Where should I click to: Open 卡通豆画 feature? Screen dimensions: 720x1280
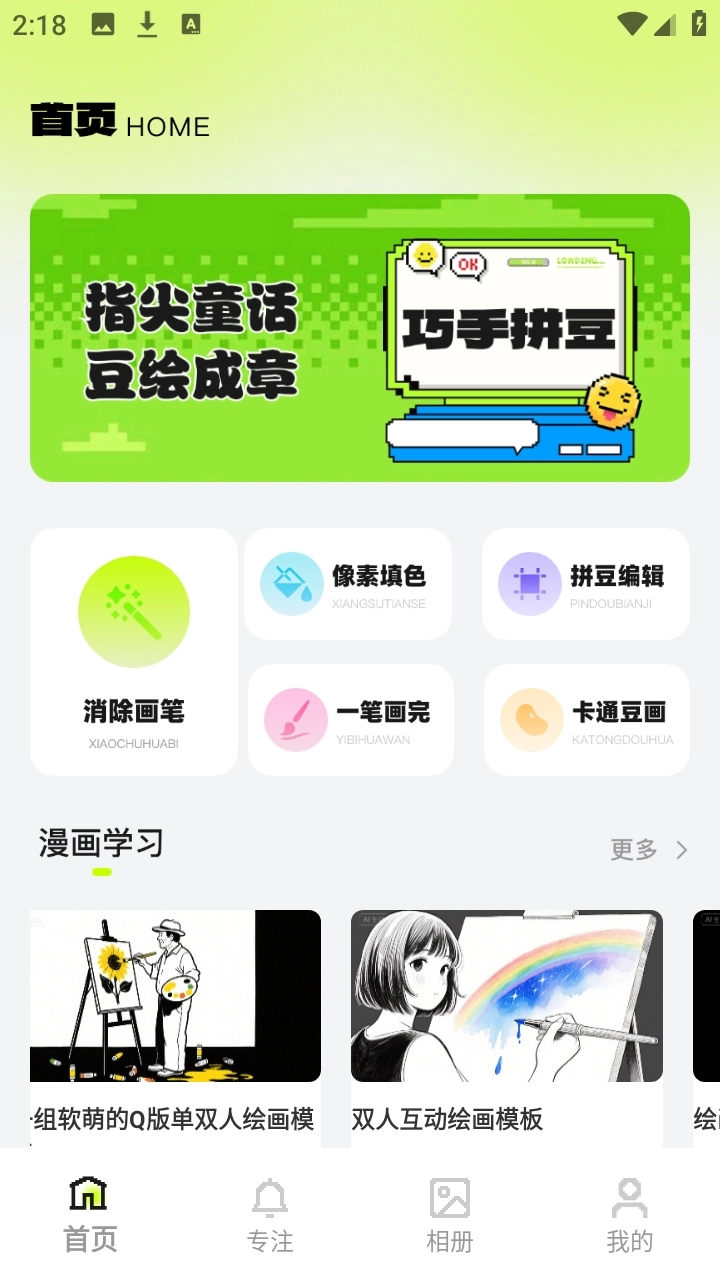pyautogui.click(x=587, y=720)
